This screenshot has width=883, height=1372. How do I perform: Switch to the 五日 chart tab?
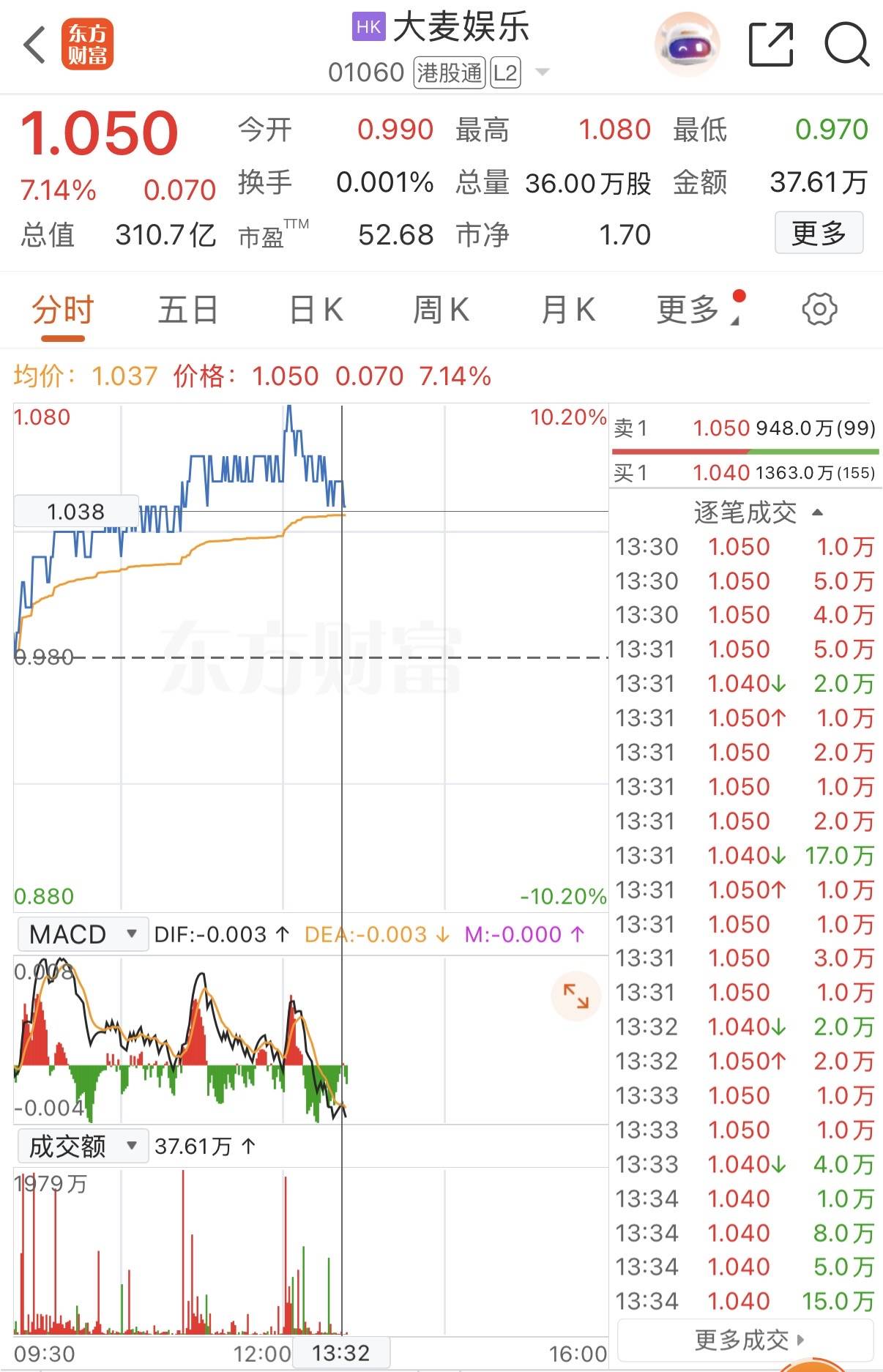pyautogui.click(x=188, y=310)
